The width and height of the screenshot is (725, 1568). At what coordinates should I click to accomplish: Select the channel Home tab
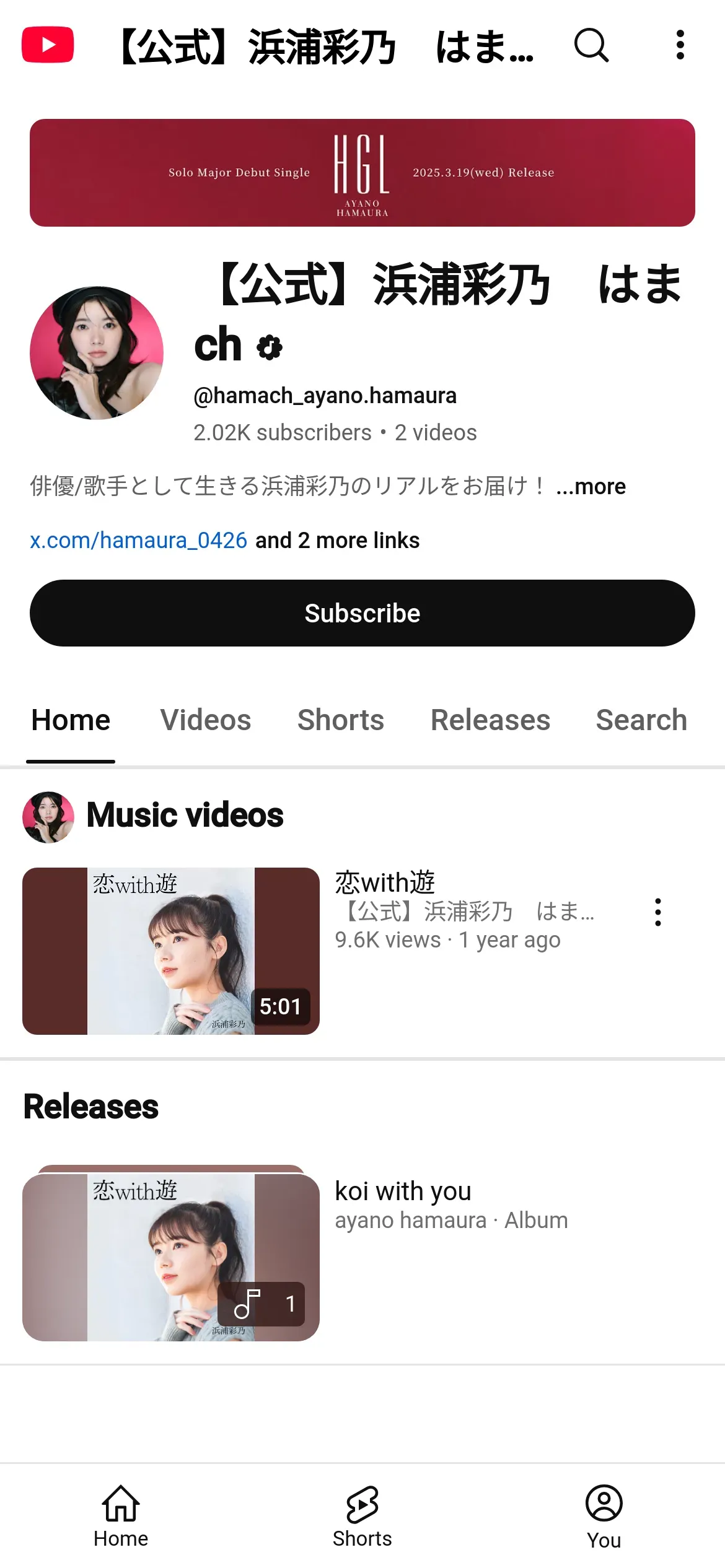71,720
